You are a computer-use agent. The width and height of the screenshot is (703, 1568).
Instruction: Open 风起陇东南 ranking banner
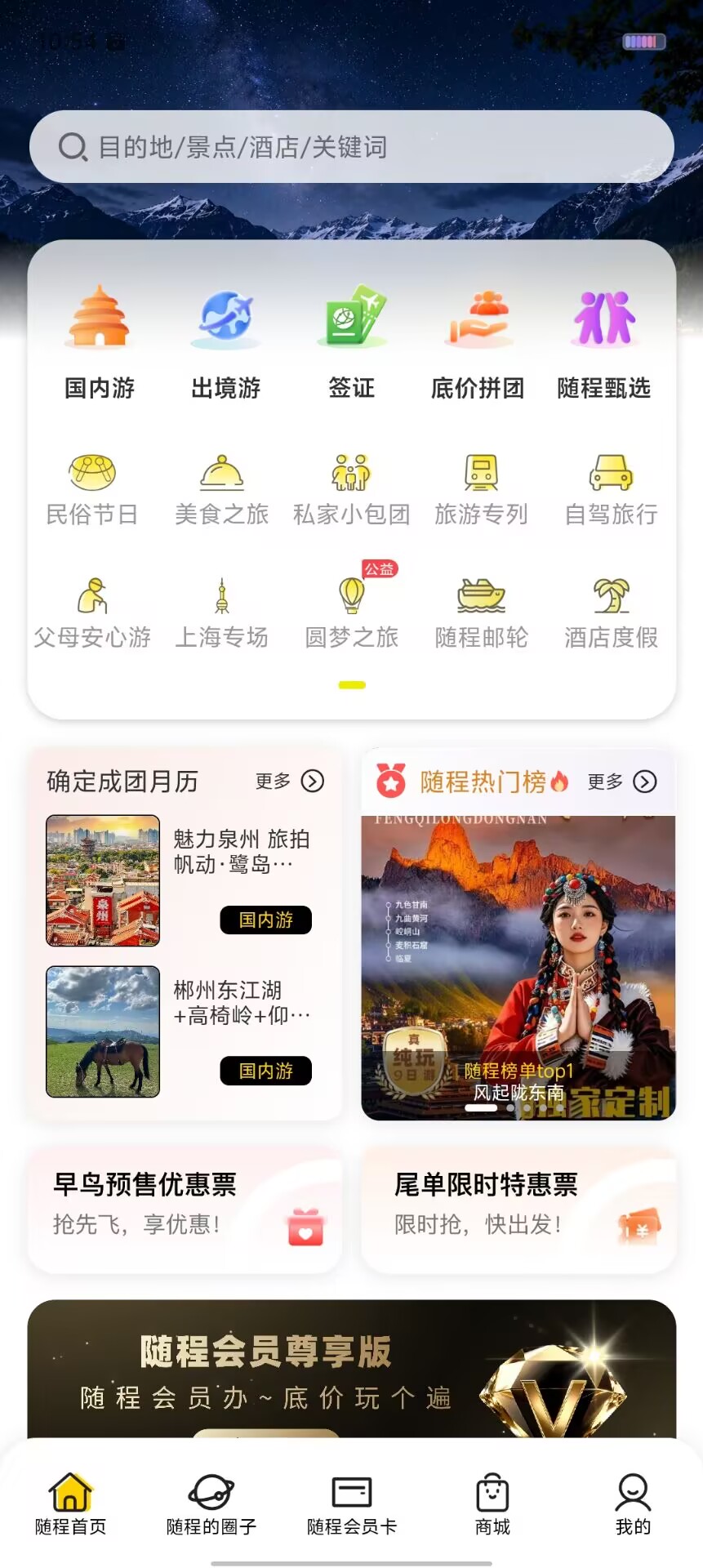click(518, 968)
